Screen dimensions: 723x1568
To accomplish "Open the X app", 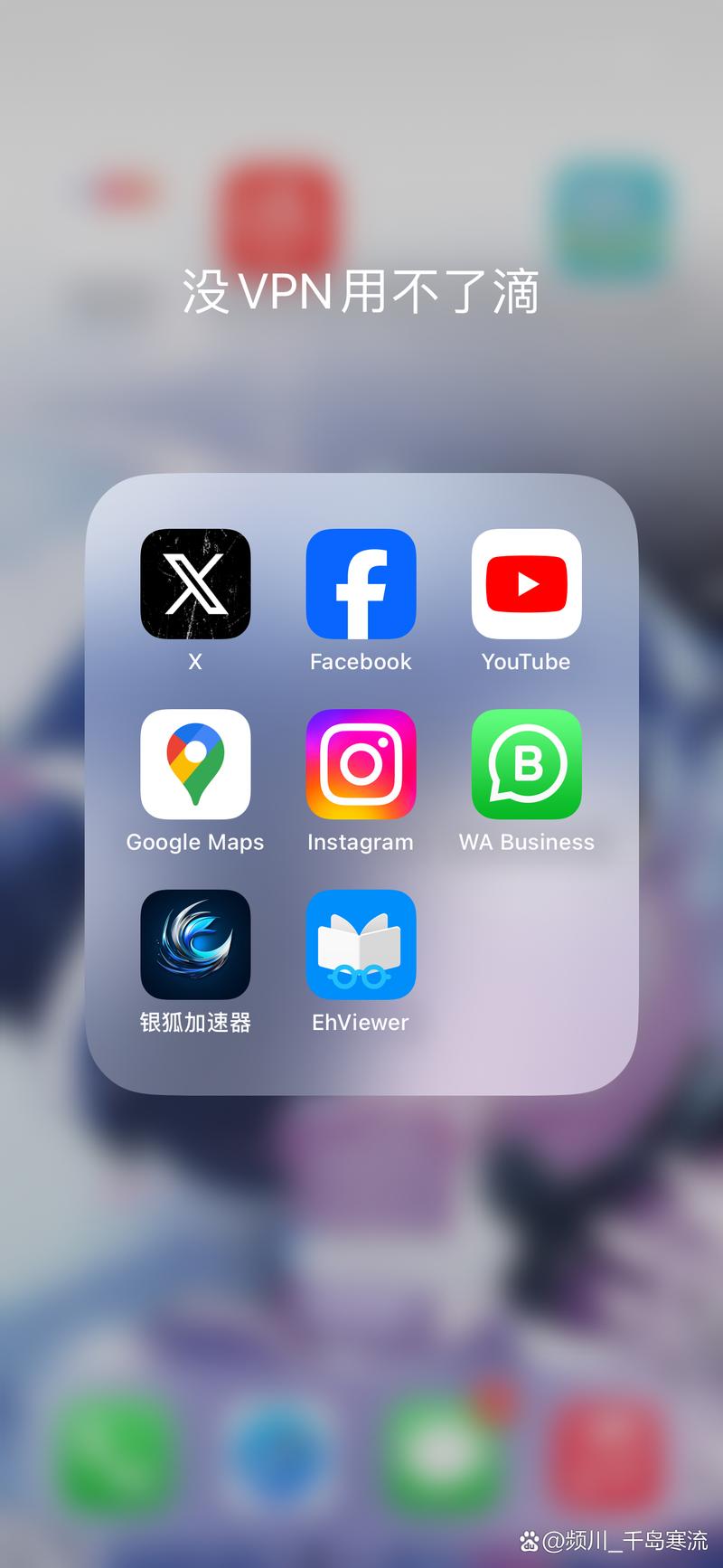I will [195, 584].
